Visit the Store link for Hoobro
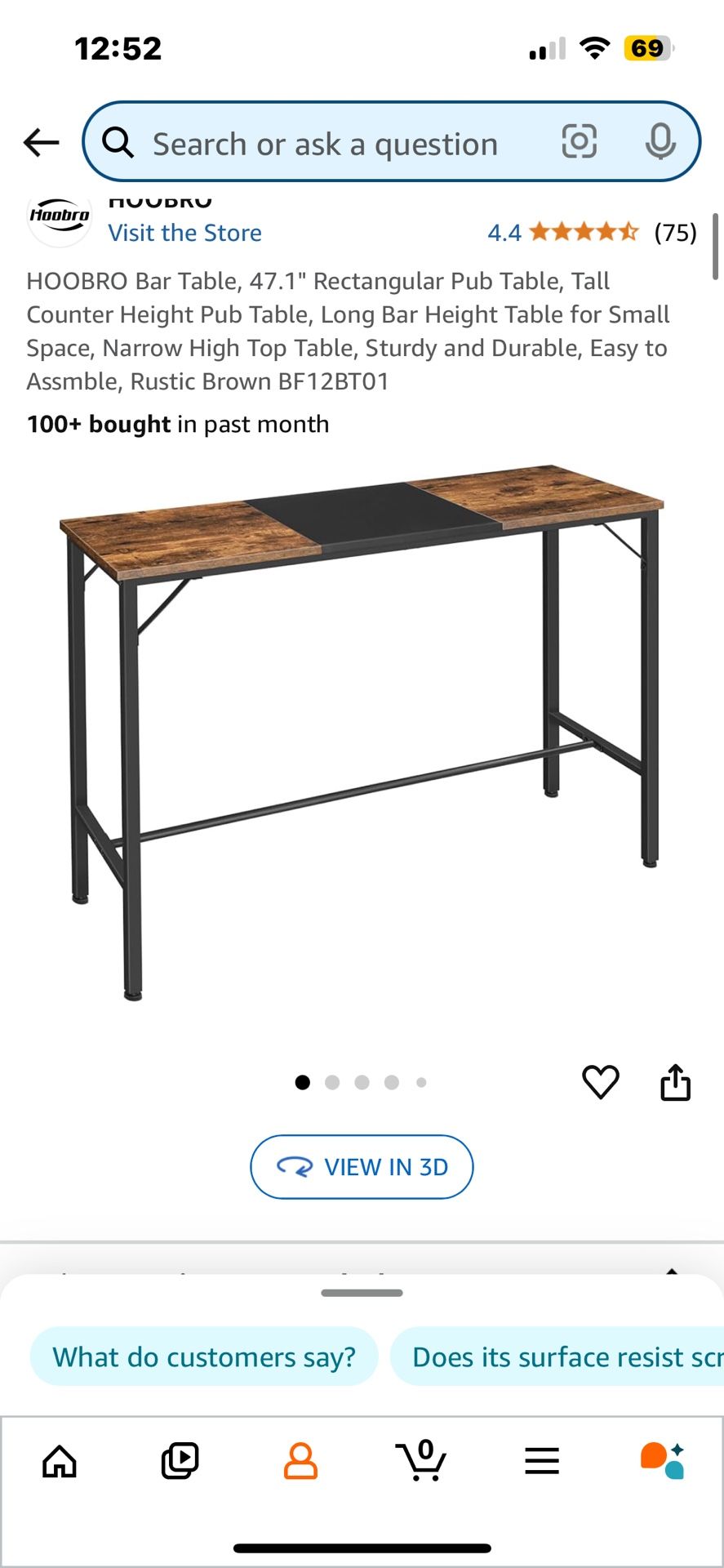Screen dimensions: 724x1568 coord(184,233)
